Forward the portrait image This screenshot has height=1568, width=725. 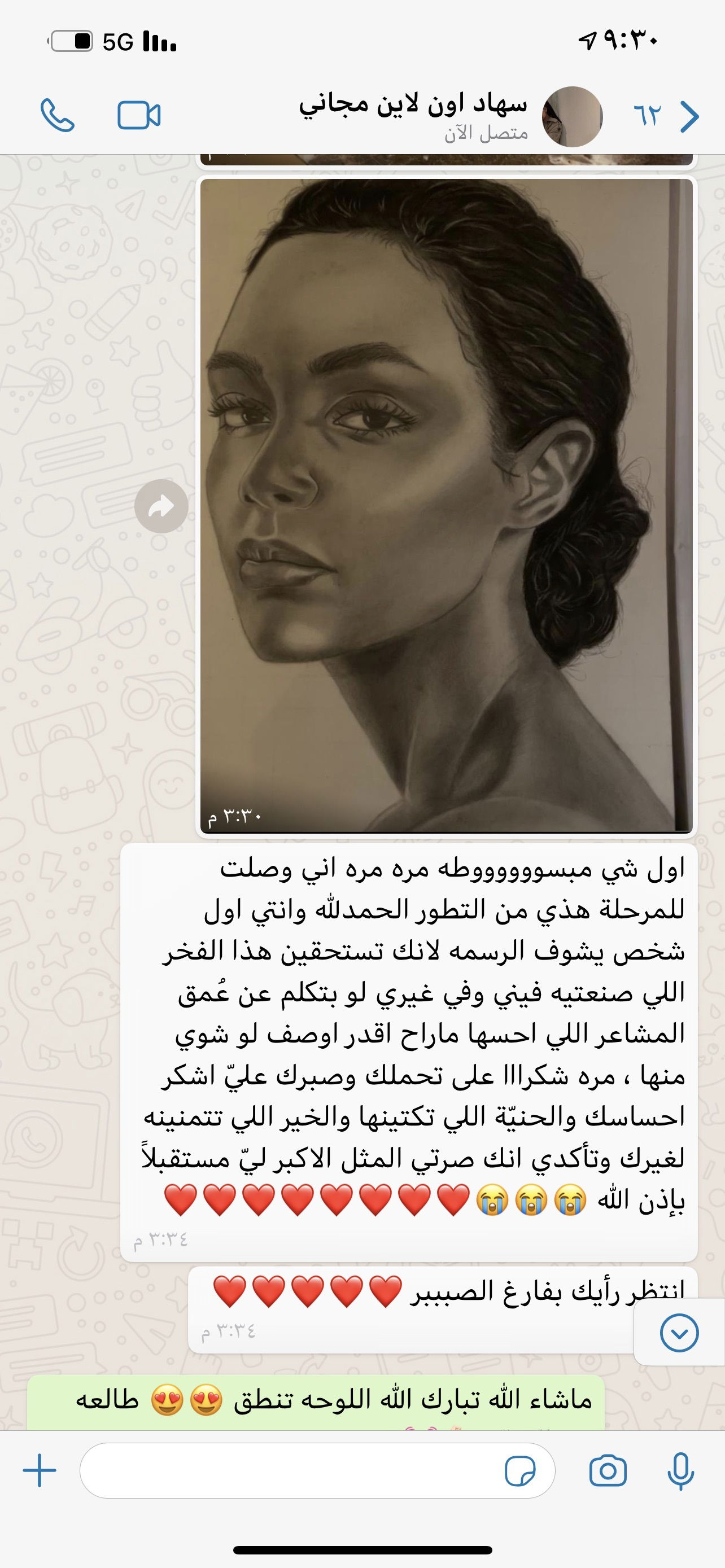coord(161,506)
